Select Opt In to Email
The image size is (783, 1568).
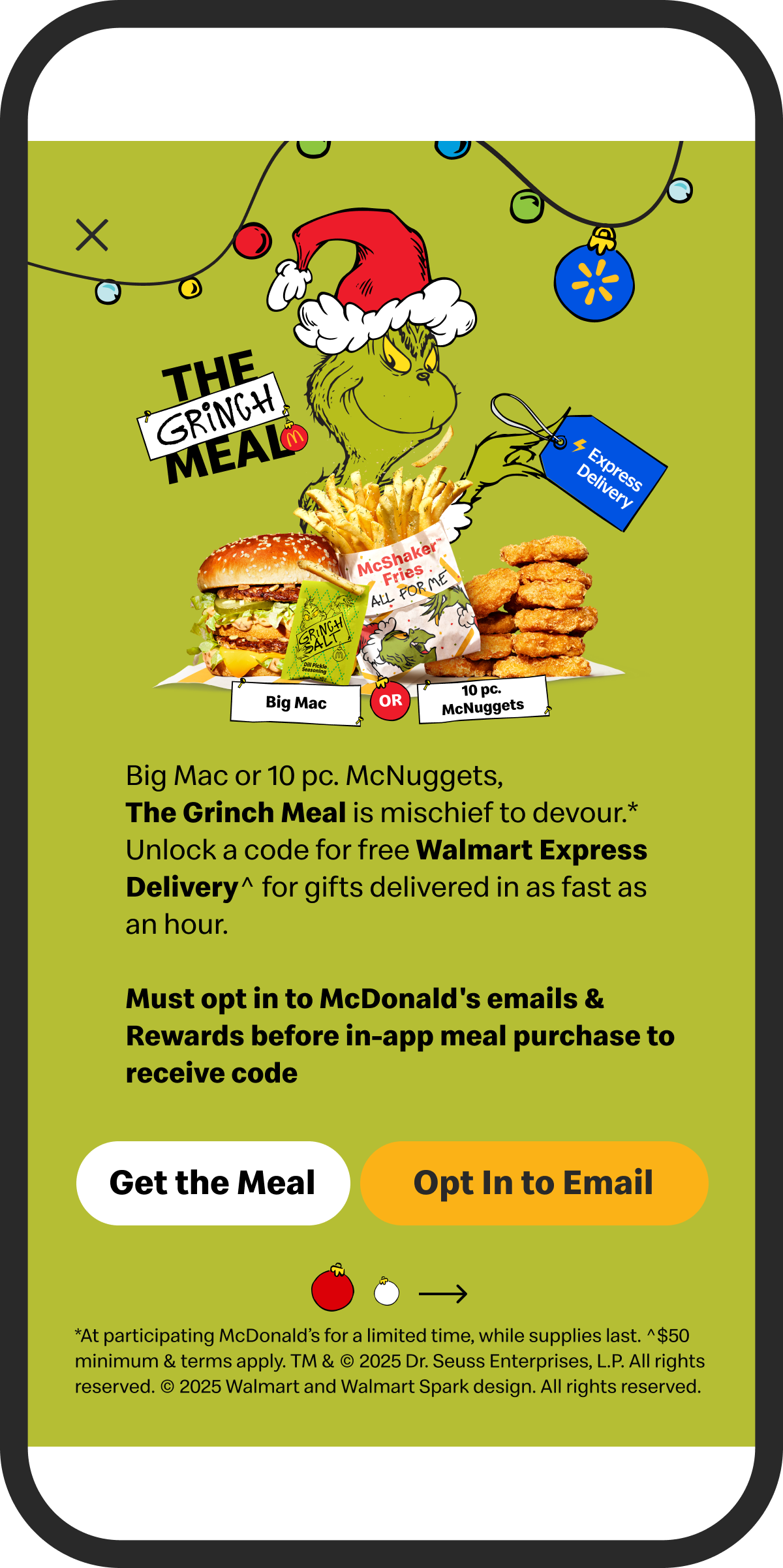coord(534,1183)
